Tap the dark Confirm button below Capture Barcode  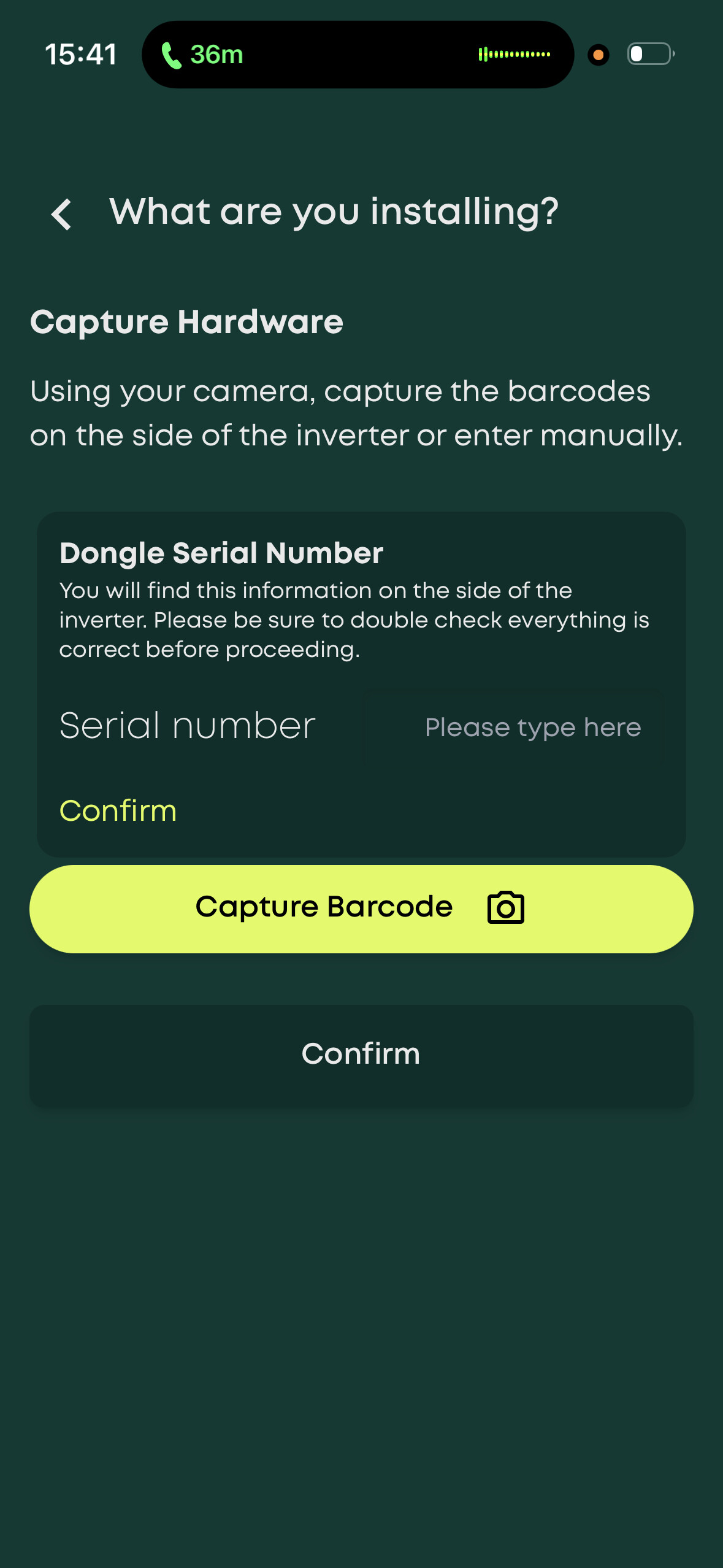click(x=361, y=1055)
